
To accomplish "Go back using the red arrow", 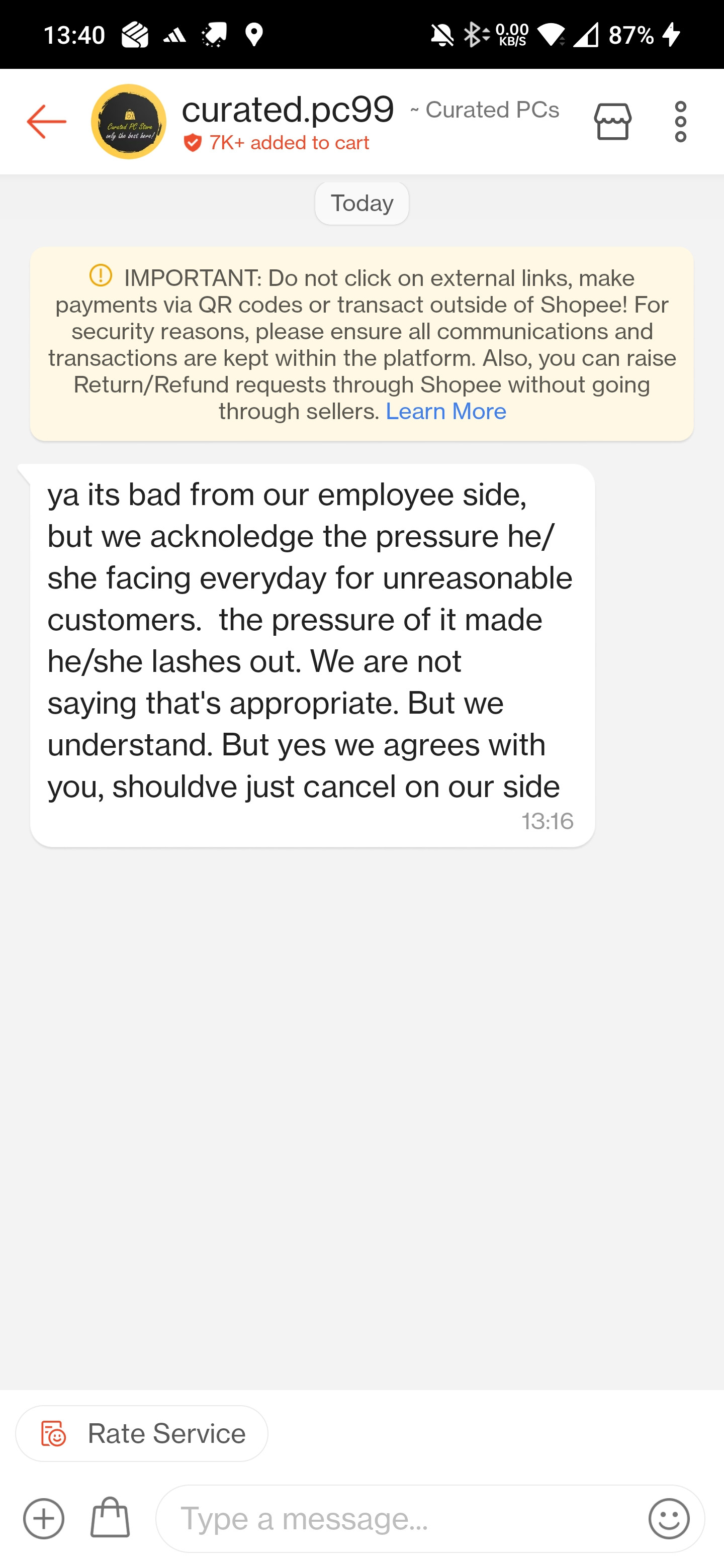I will click(46, 122).
